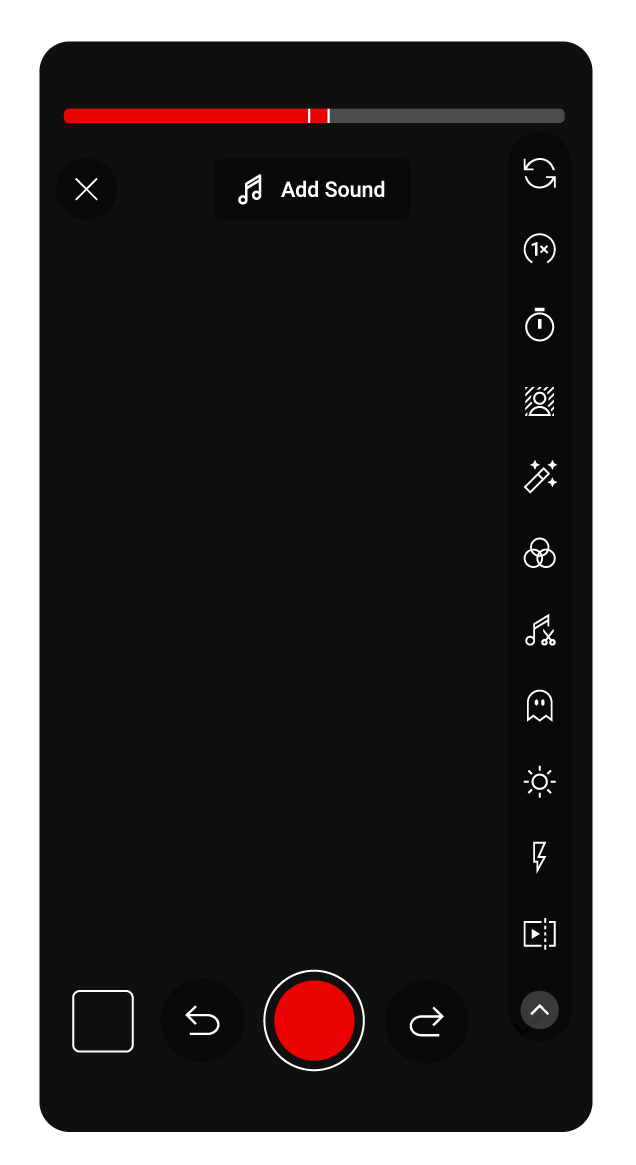The width and height of the screenshot is (636, 1165).
Task: Open the color filters option
Action: (540, 553)
